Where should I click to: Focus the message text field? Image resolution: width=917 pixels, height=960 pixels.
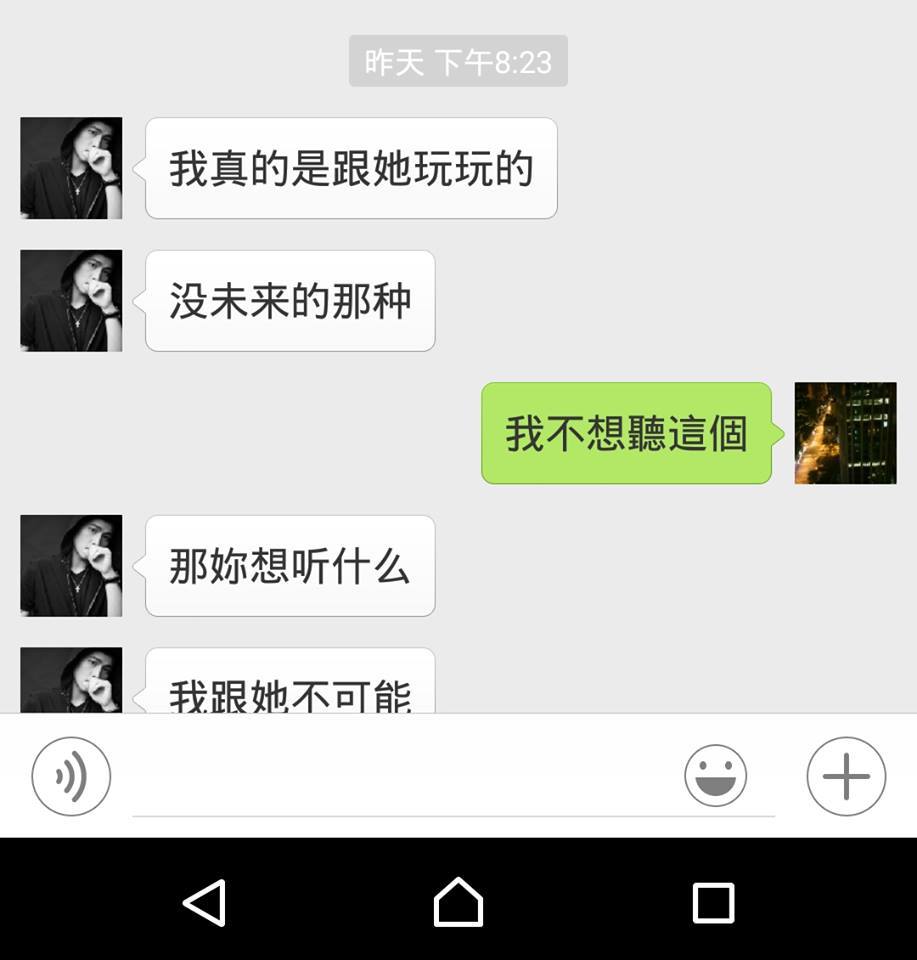point(400,778)
